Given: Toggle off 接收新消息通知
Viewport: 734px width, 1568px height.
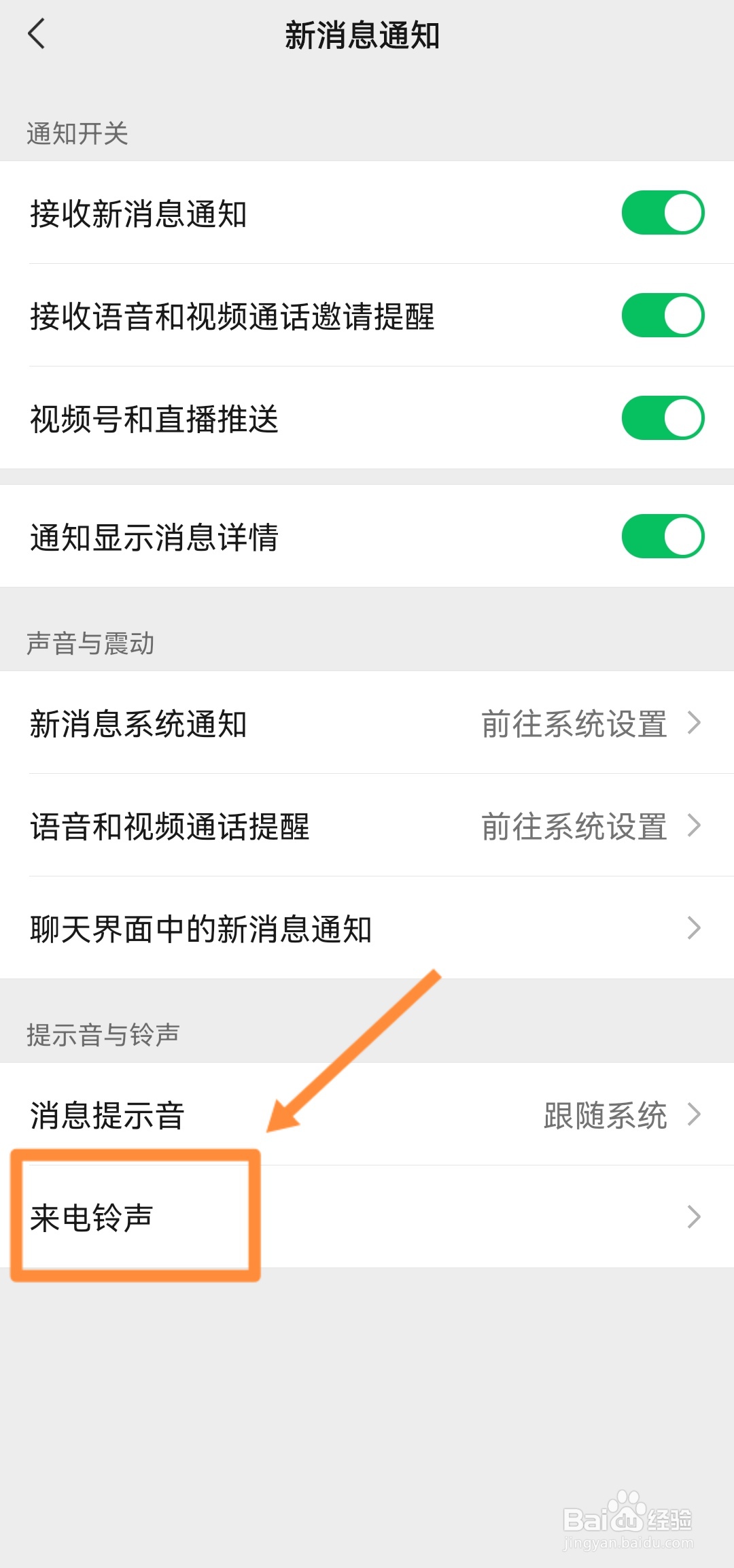Looking at the screenshot, I should point(663,212).
